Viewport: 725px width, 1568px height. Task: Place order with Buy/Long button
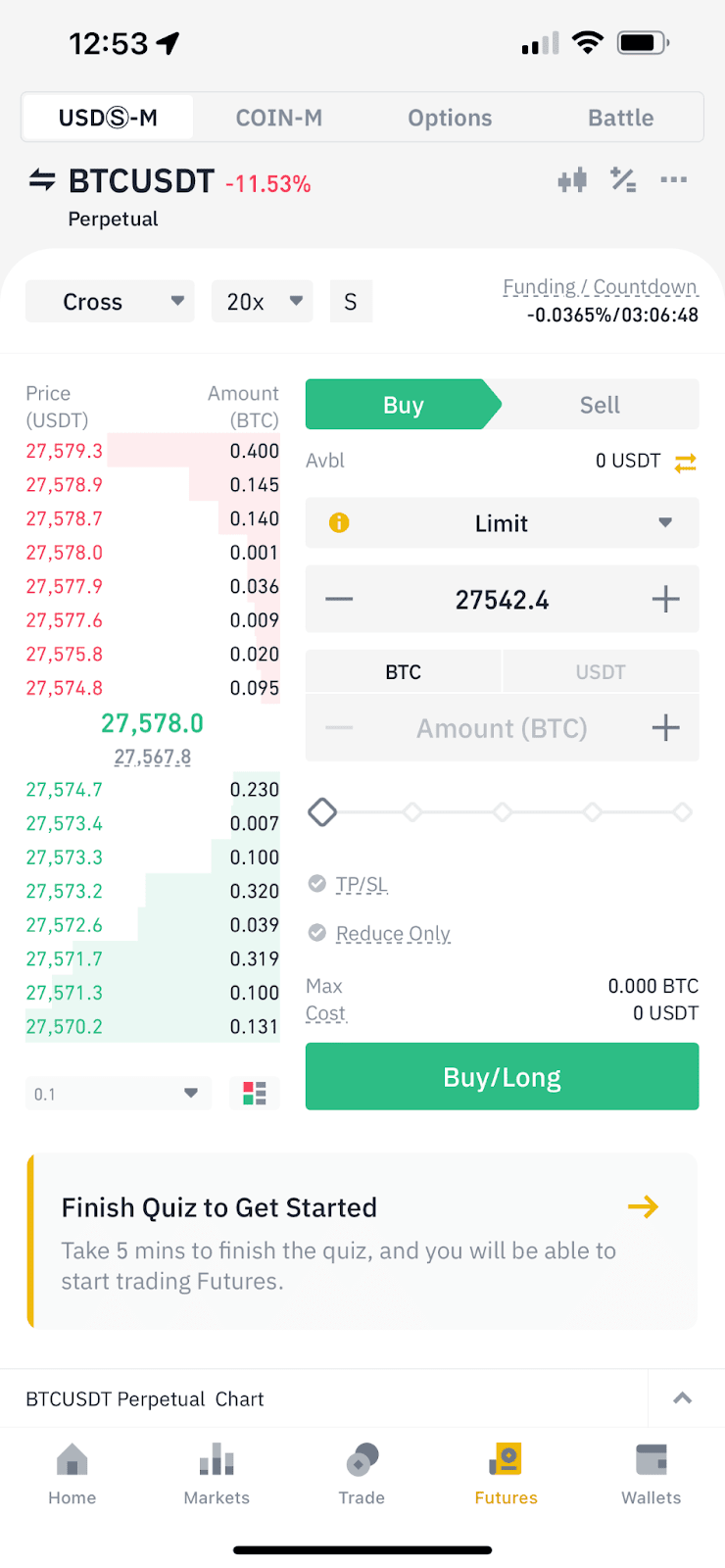click(502, 1077)
